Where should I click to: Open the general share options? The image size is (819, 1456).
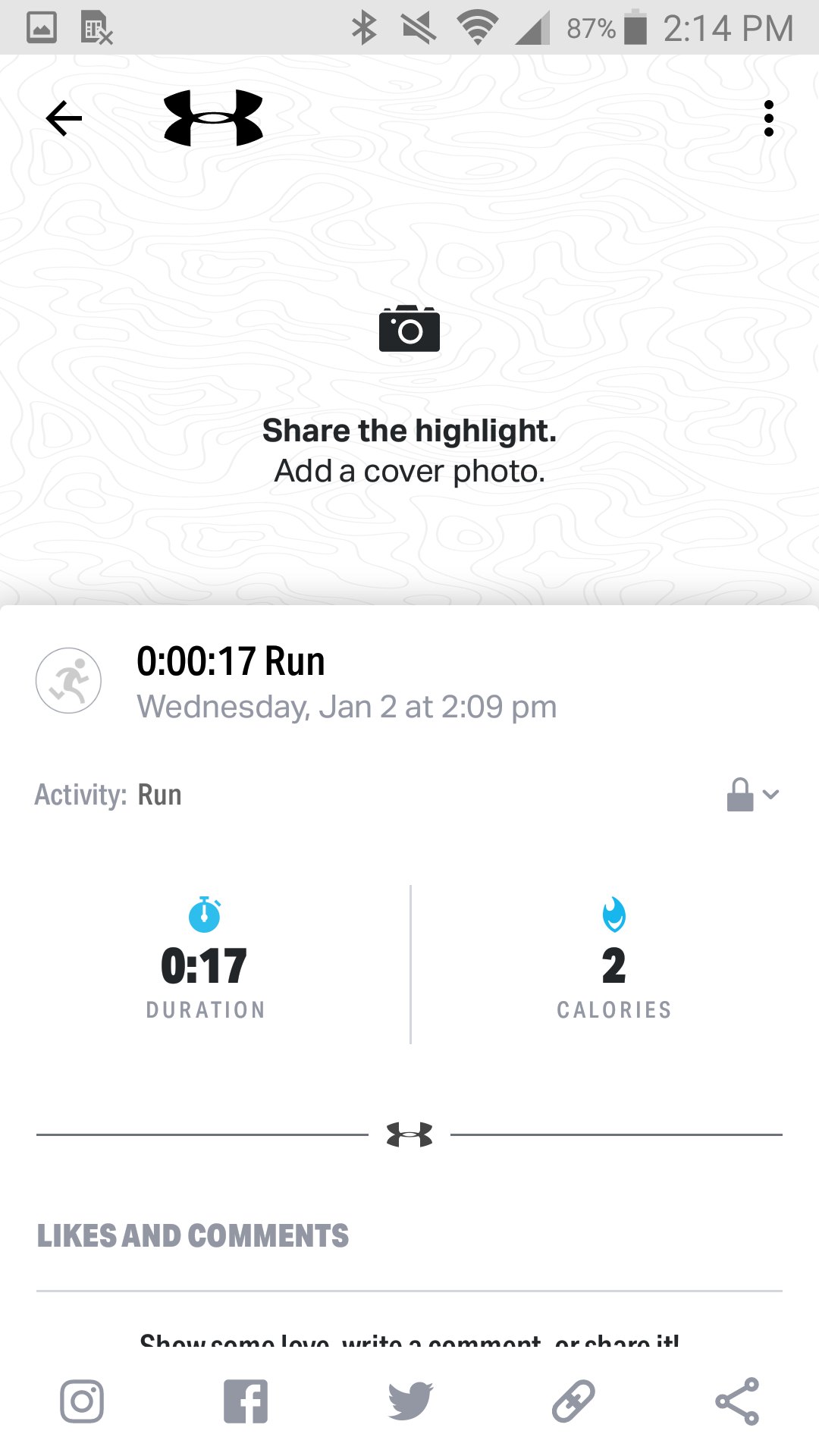pyautogui.click(x=737, y=1401)
